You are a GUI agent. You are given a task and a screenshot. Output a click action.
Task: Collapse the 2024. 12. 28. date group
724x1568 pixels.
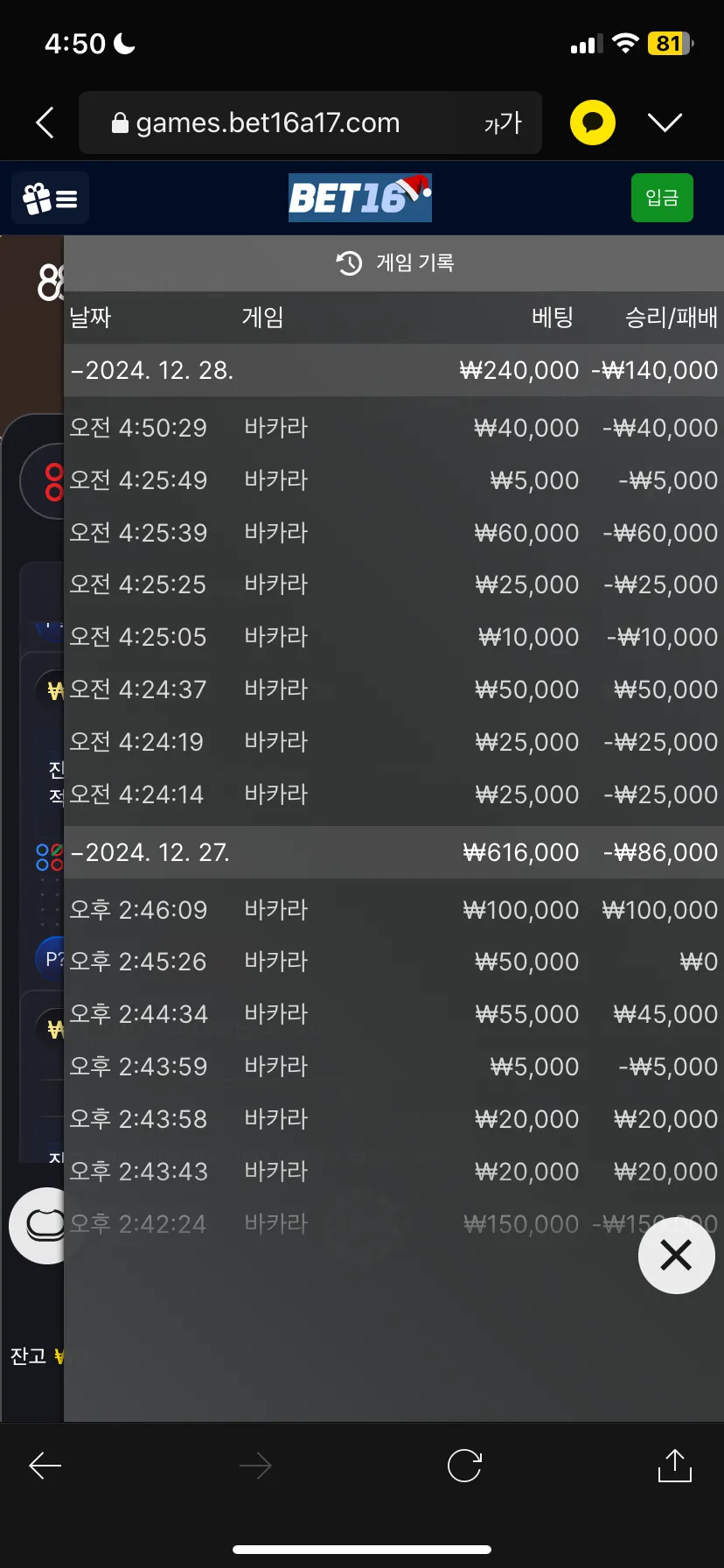coord(152,370)
